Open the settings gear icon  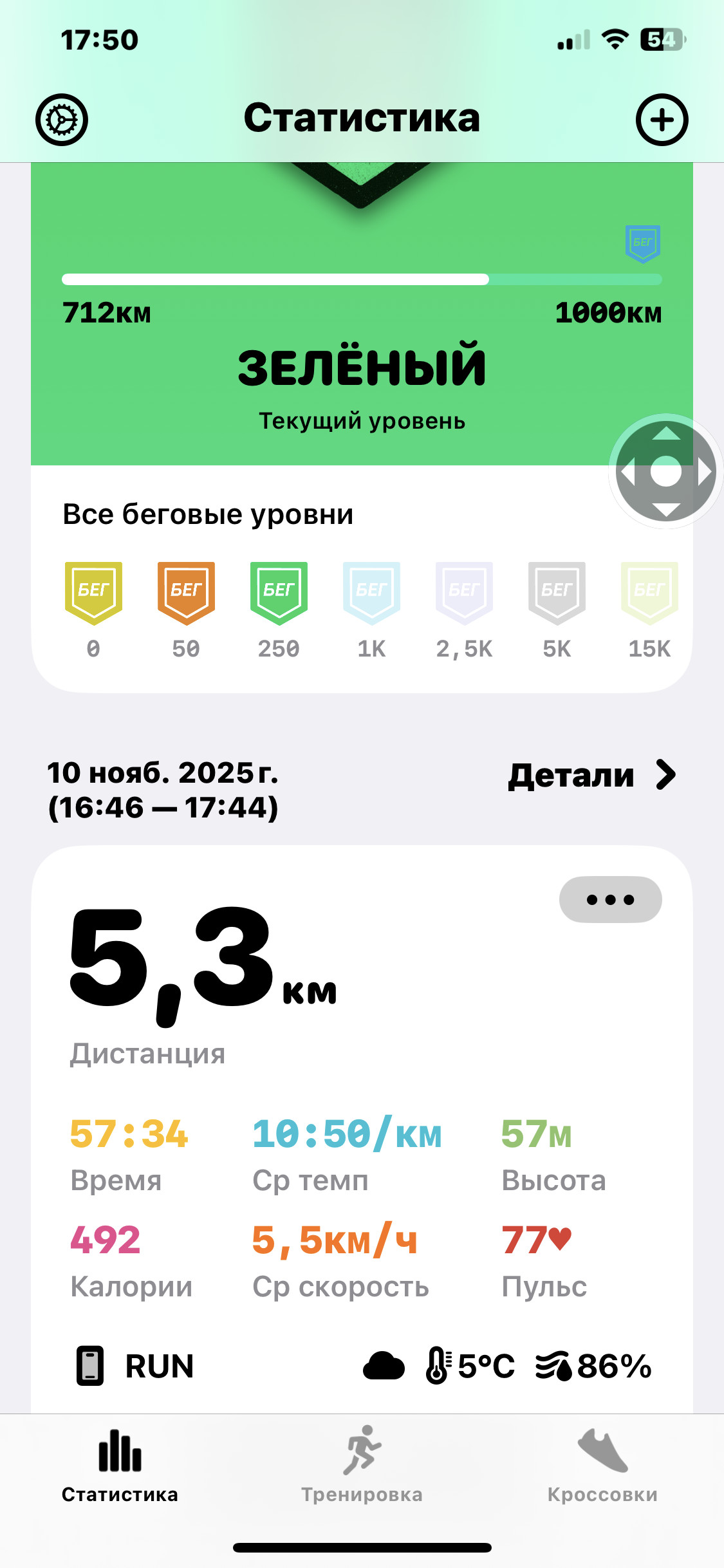point(61,120)
